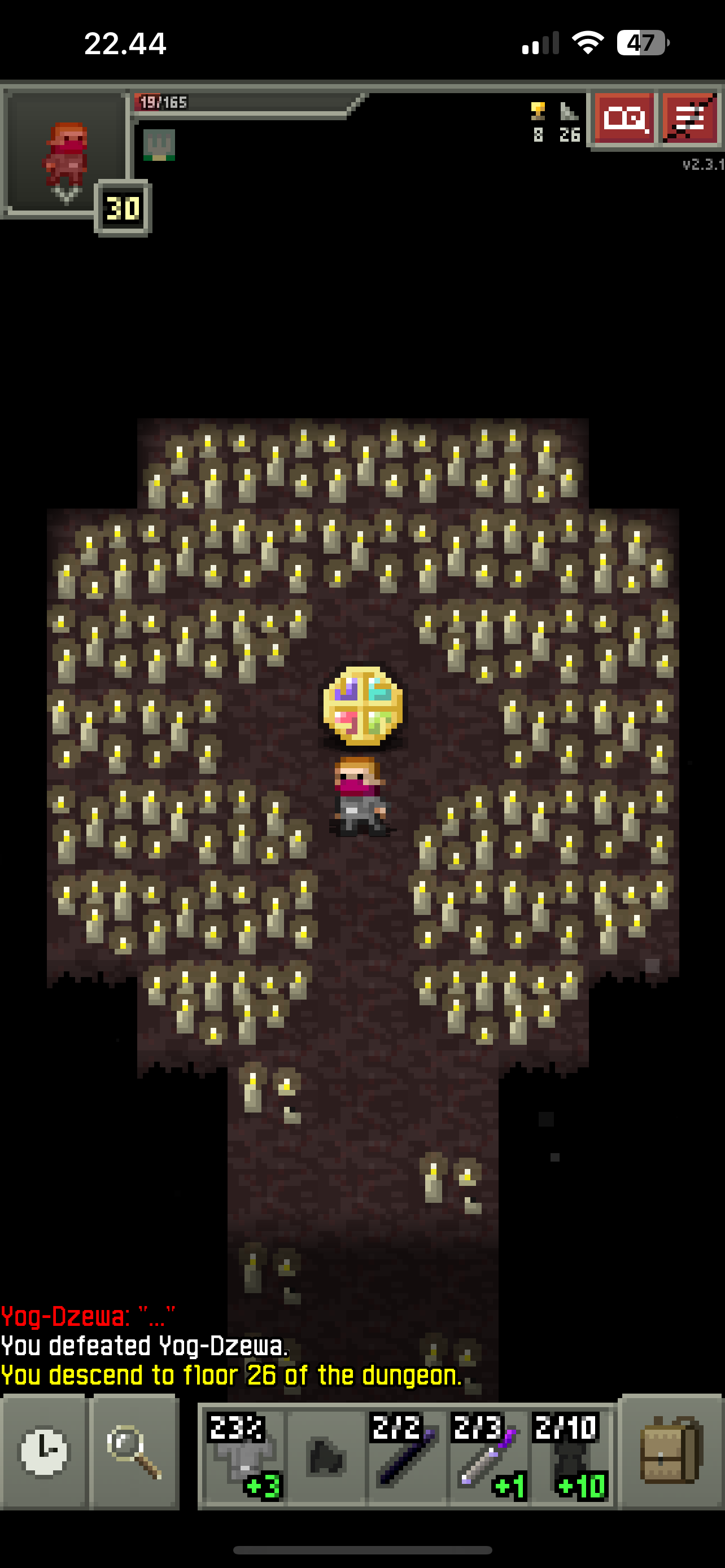The width and height of the screenshot is (725, 1568).
Task: Tap the clock wait button
Action: tap(44, 1452)
